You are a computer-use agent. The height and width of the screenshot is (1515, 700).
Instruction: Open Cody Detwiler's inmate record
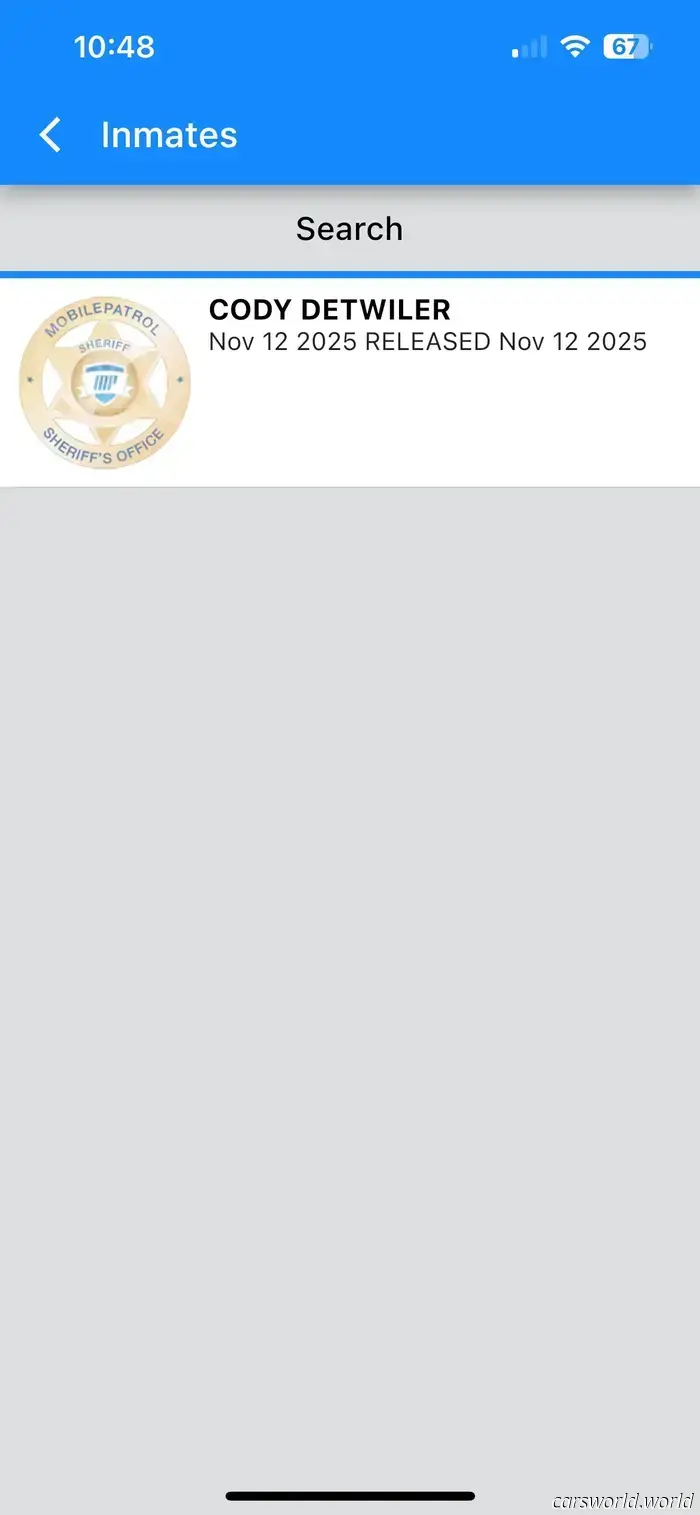[350, 382]
